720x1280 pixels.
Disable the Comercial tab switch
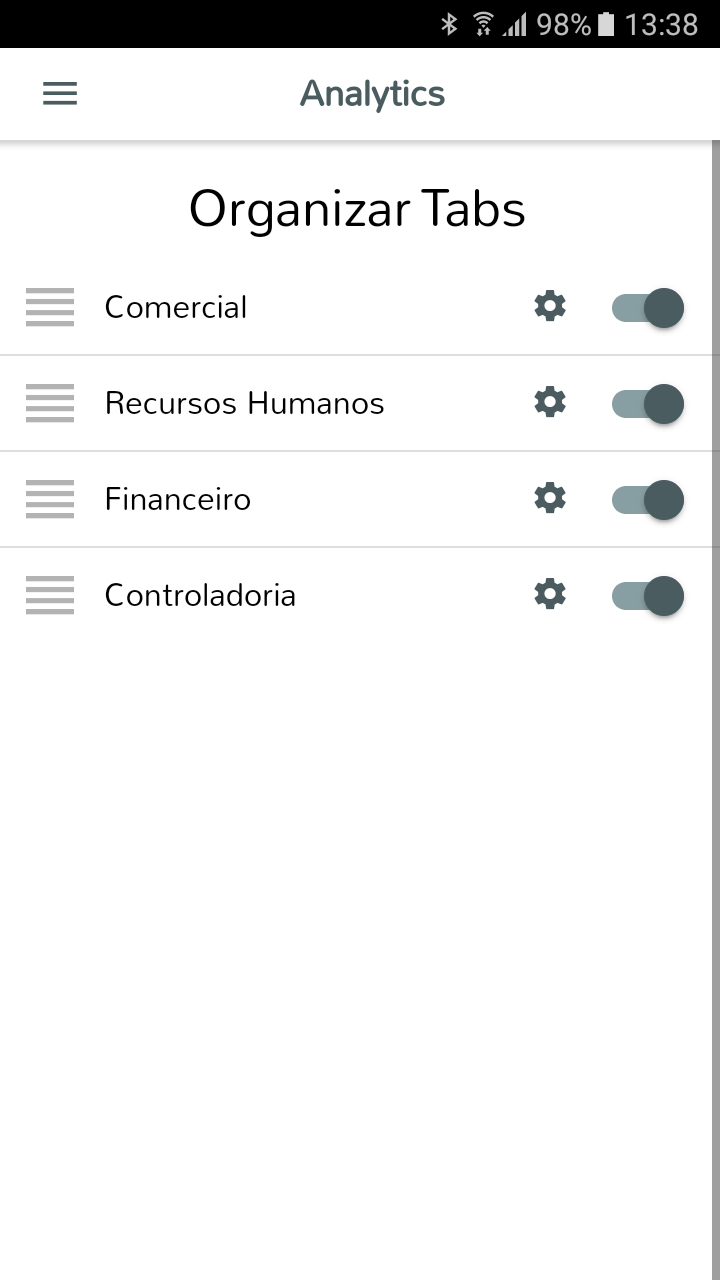[x=648, y=308]
